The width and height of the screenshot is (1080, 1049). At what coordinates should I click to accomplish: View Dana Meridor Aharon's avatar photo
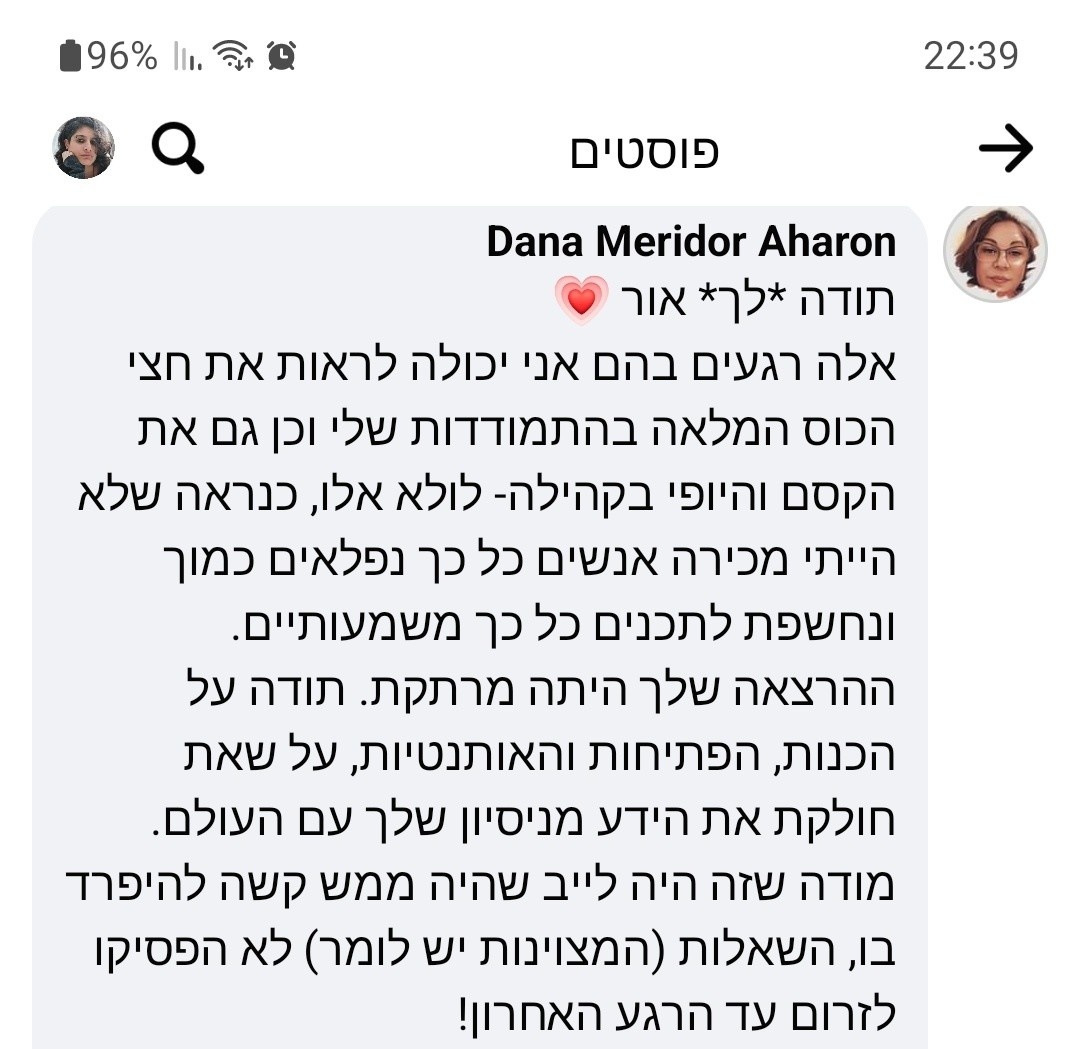(995, 252)
